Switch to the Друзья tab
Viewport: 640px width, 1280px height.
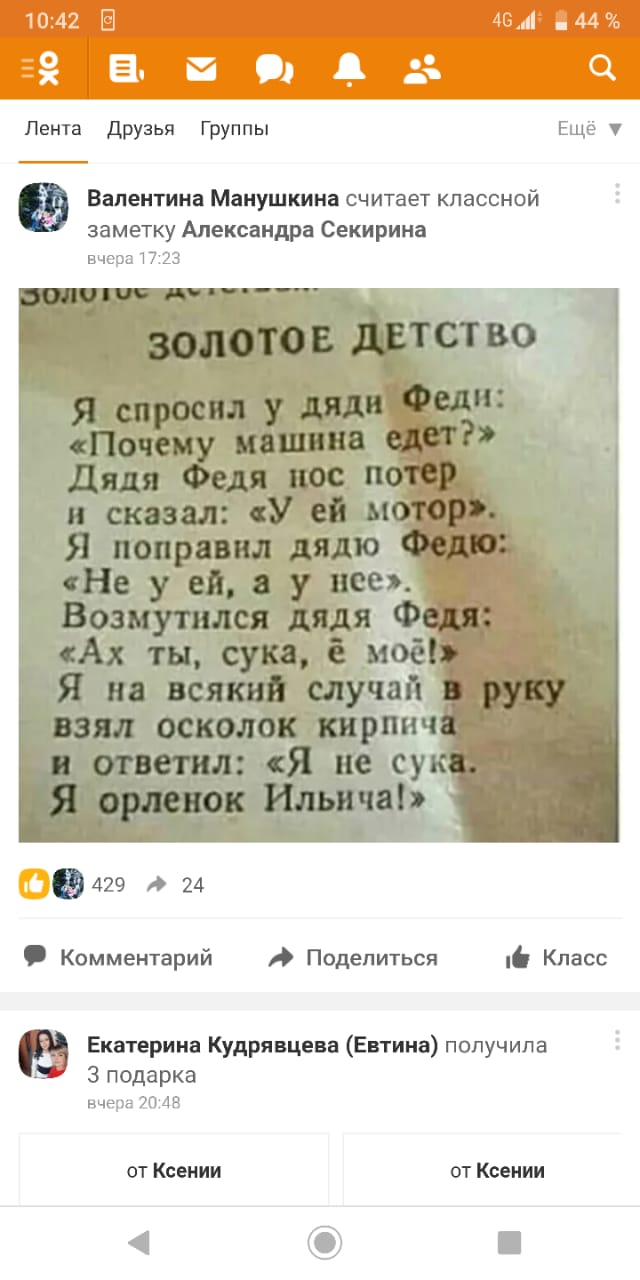pos(141,129)
